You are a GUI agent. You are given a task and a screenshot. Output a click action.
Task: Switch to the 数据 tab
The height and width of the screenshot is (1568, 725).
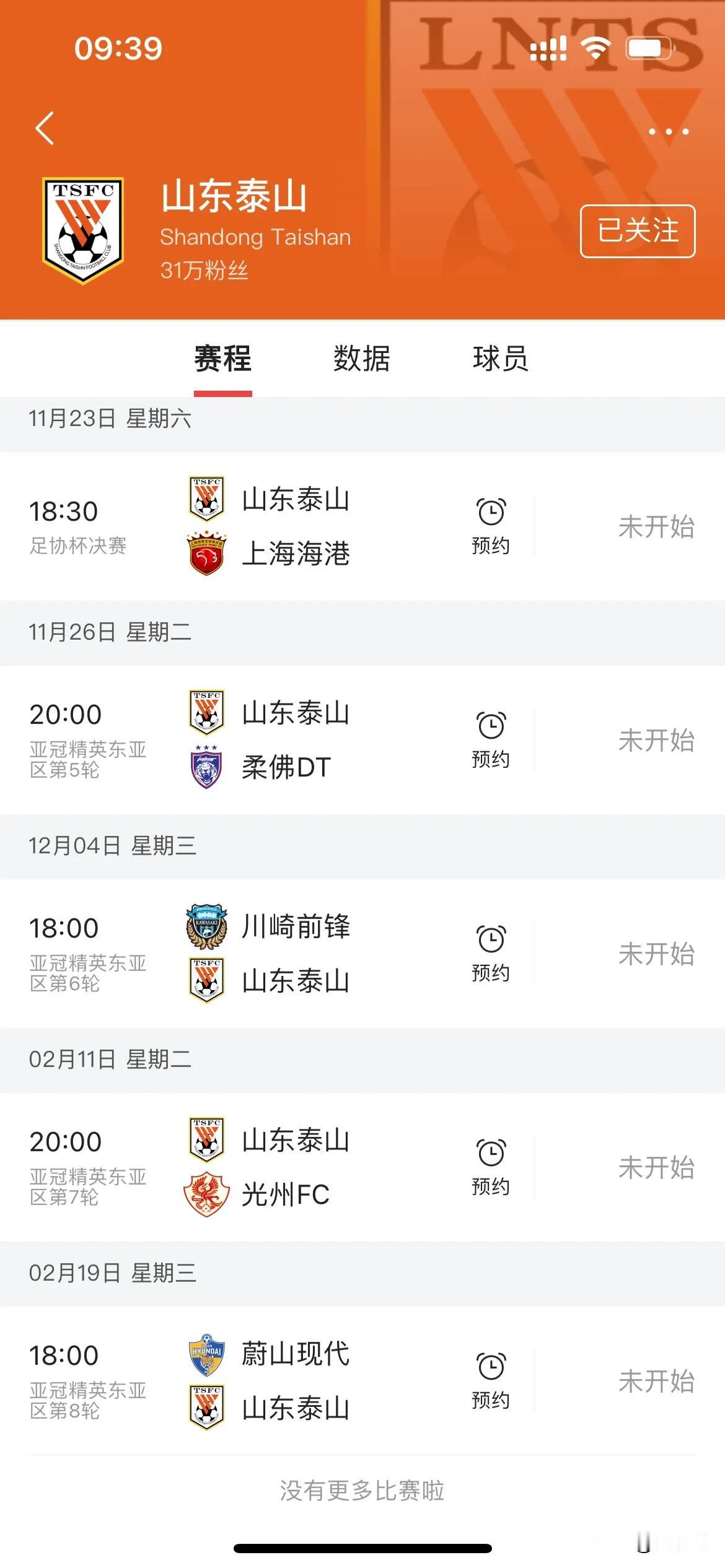[x=361, y=359]
